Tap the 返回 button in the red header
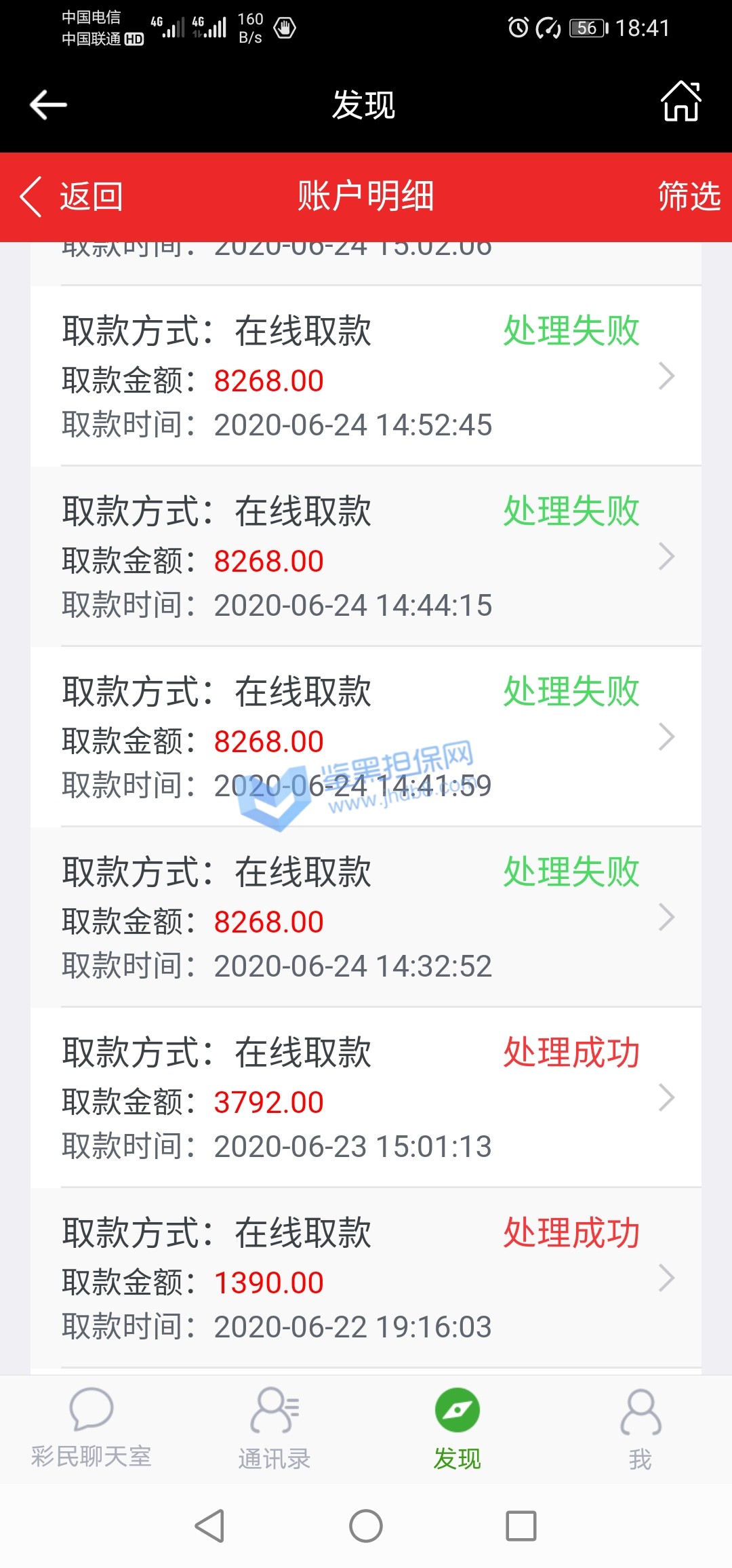The height and width of the screenshot is (1568, 732). click(x=72, y=197)
